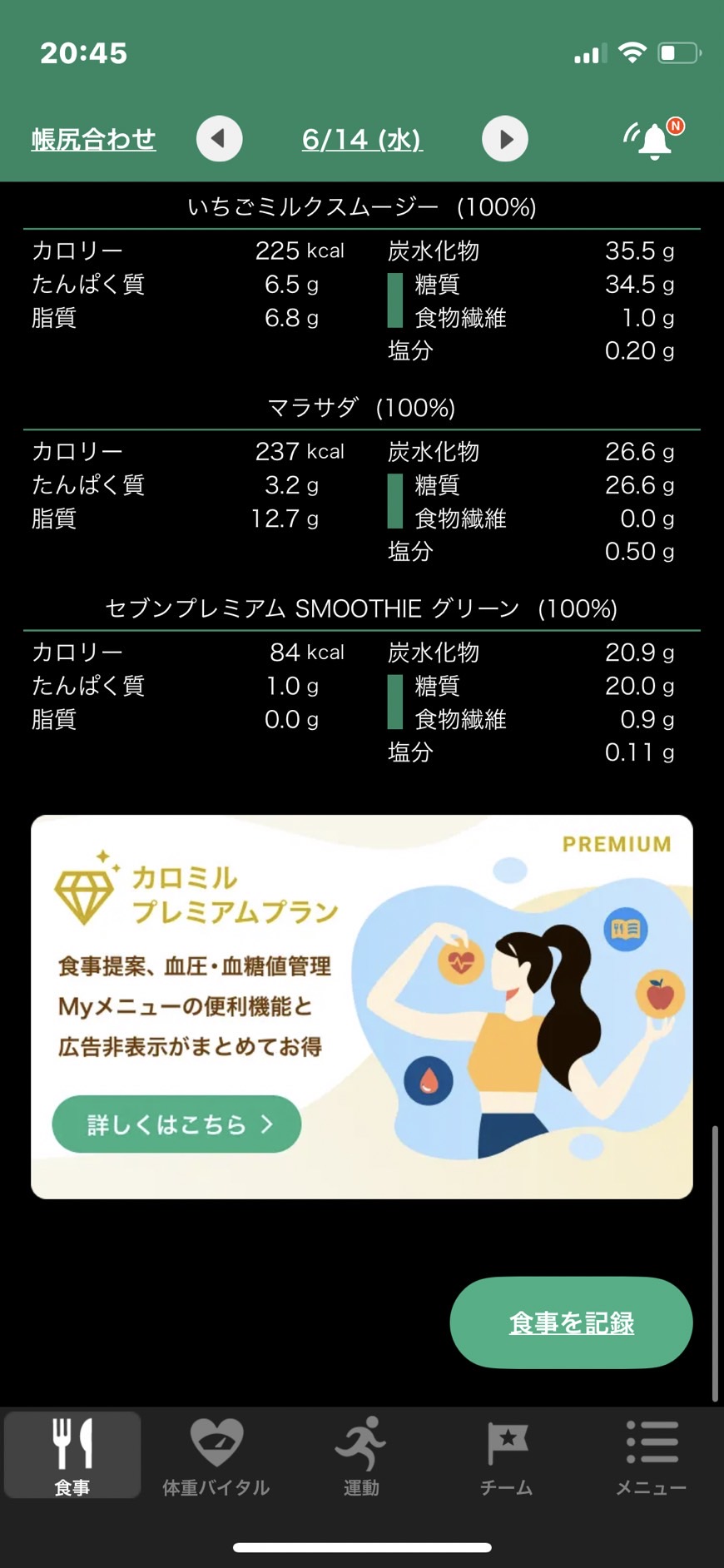This screenshot has width=724, height=1568.
Task: Switch to the 体重バイタル tab
Action: pos(216,1455)
